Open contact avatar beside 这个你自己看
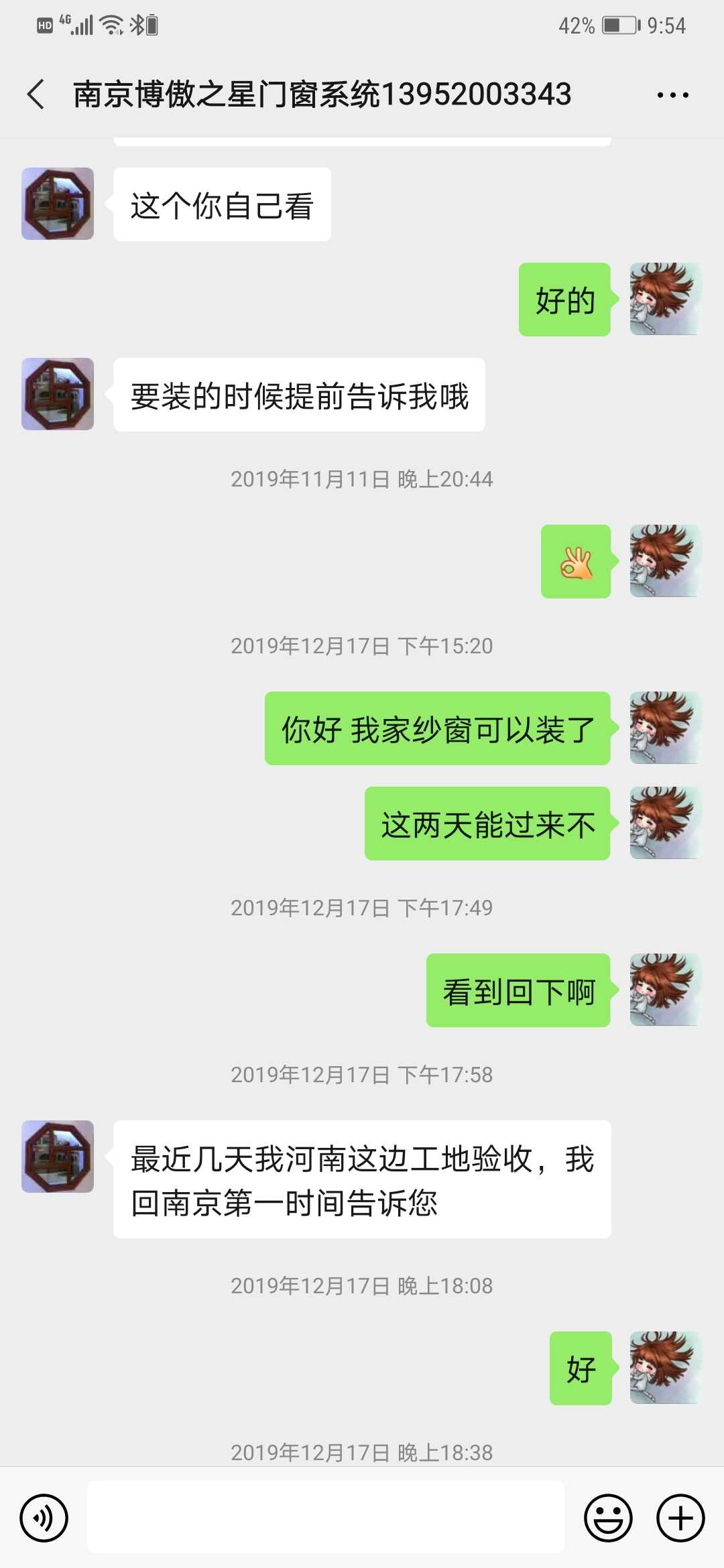This screenshot has height=1568, width=724. coord(58,204)
